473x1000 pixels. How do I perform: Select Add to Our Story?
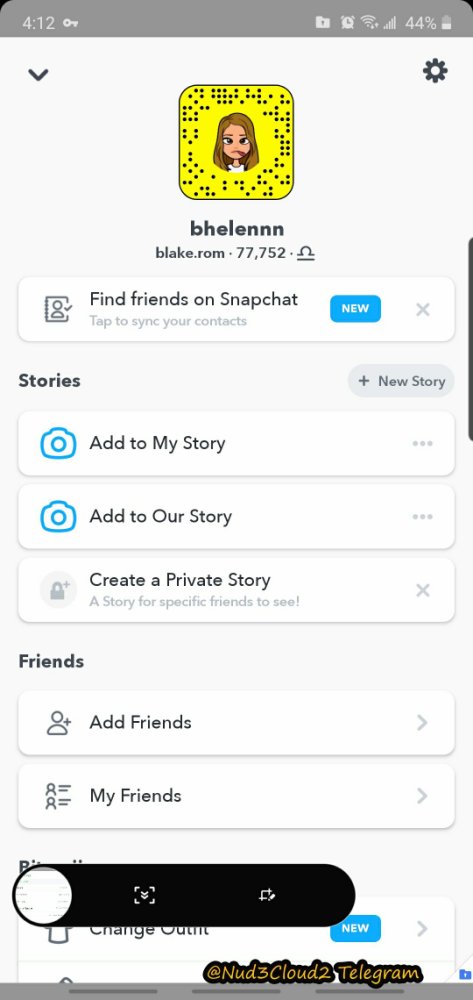point(236,517)
